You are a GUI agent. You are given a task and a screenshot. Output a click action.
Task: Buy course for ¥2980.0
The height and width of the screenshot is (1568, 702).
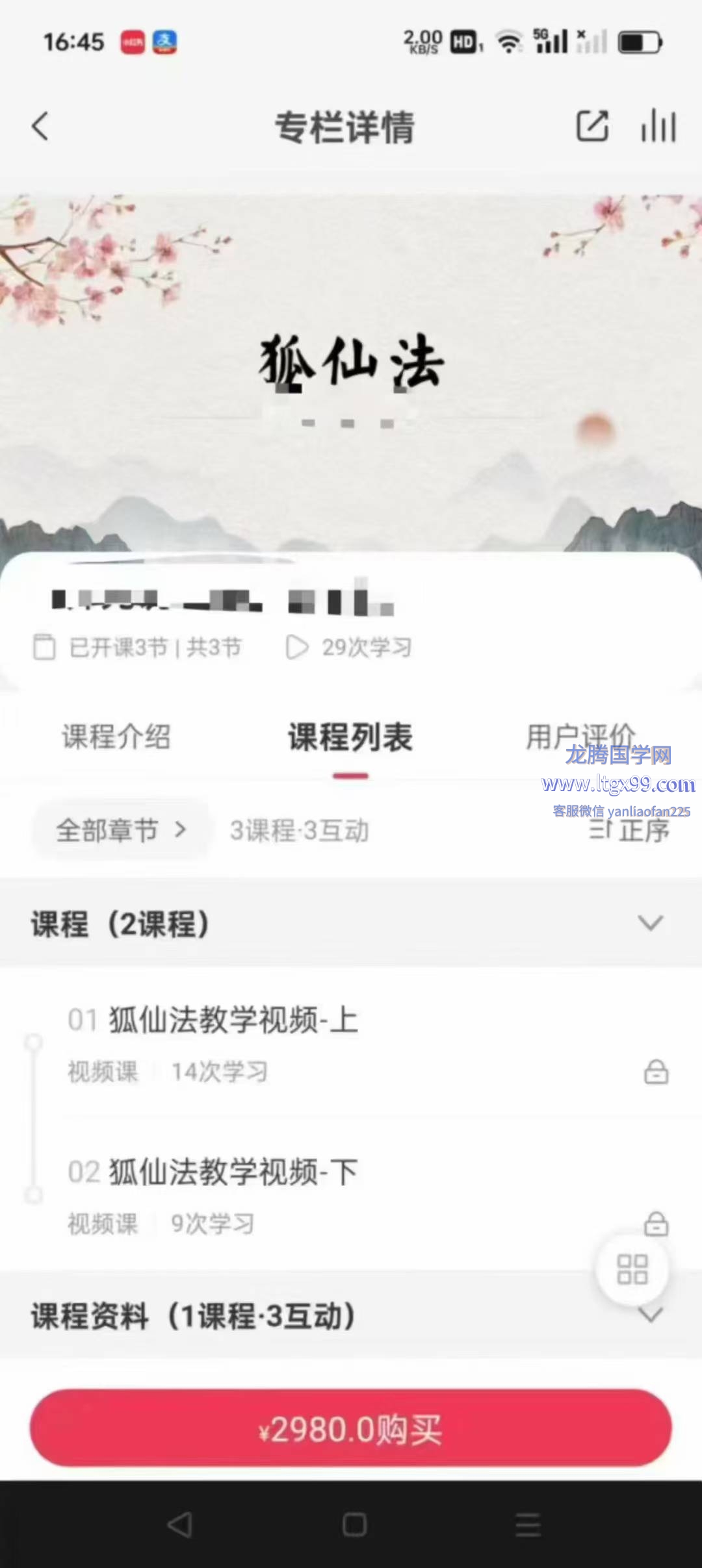(350, 1428)
